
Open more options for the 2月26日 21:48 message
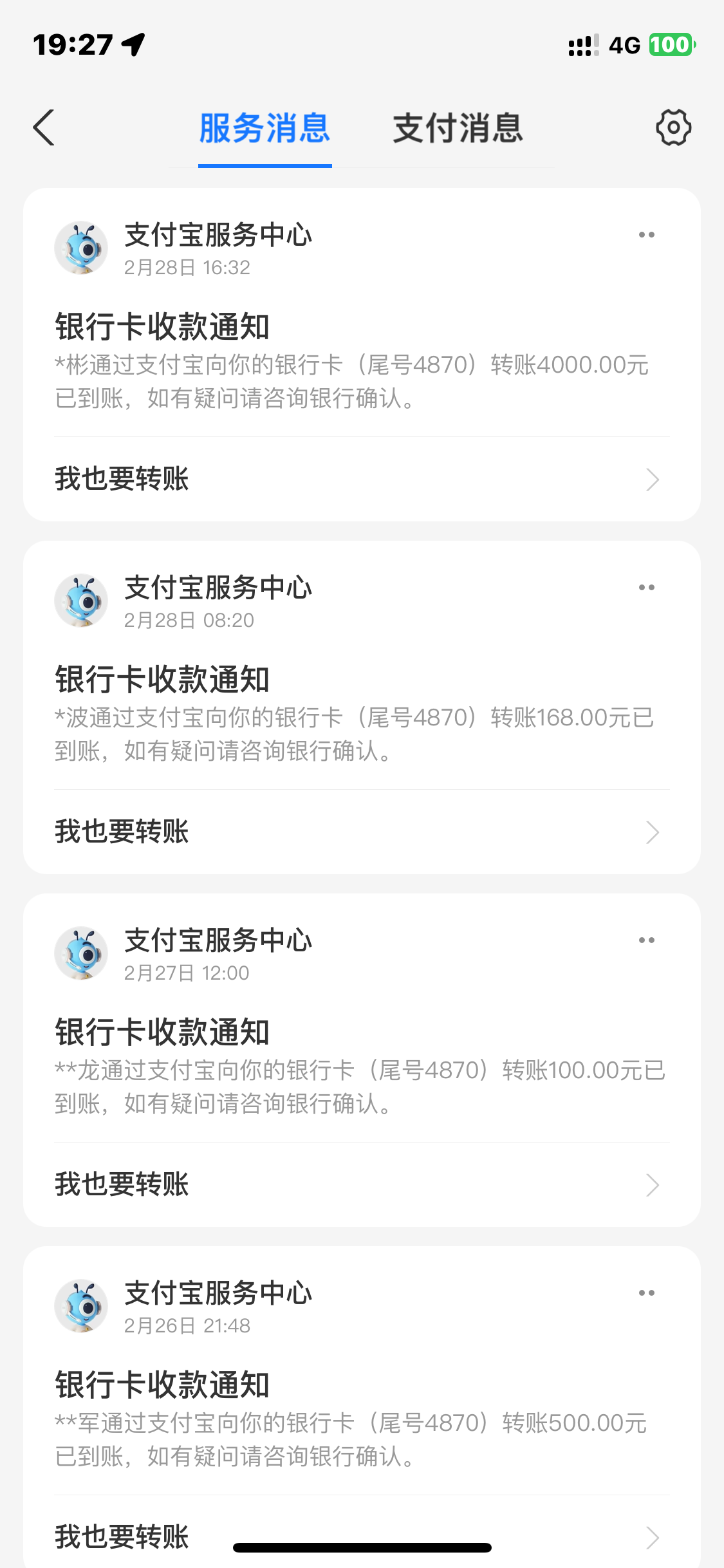(646, 1293)
